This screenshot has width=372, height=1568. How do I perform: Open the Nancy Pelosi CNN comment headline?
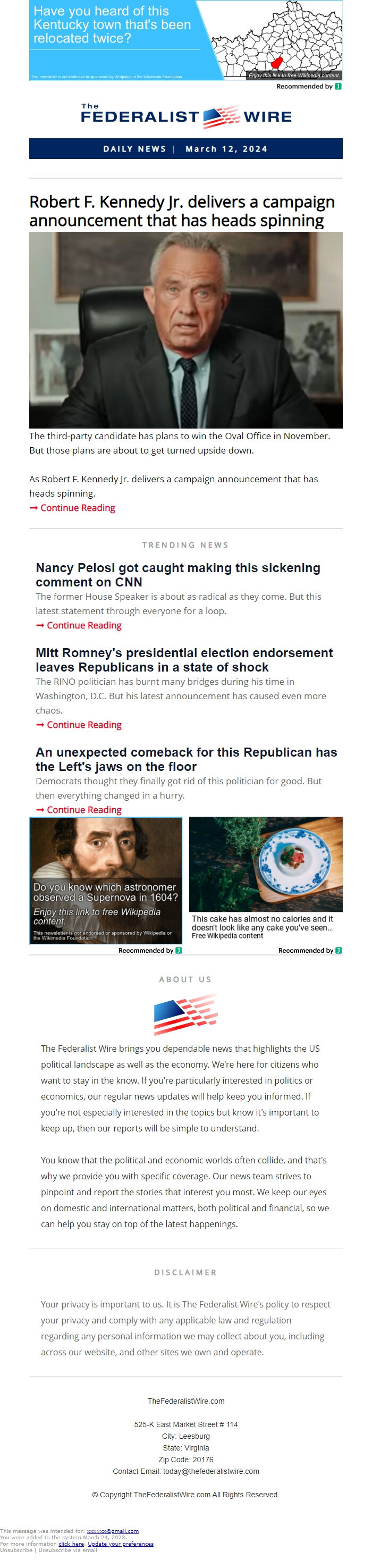178,575
